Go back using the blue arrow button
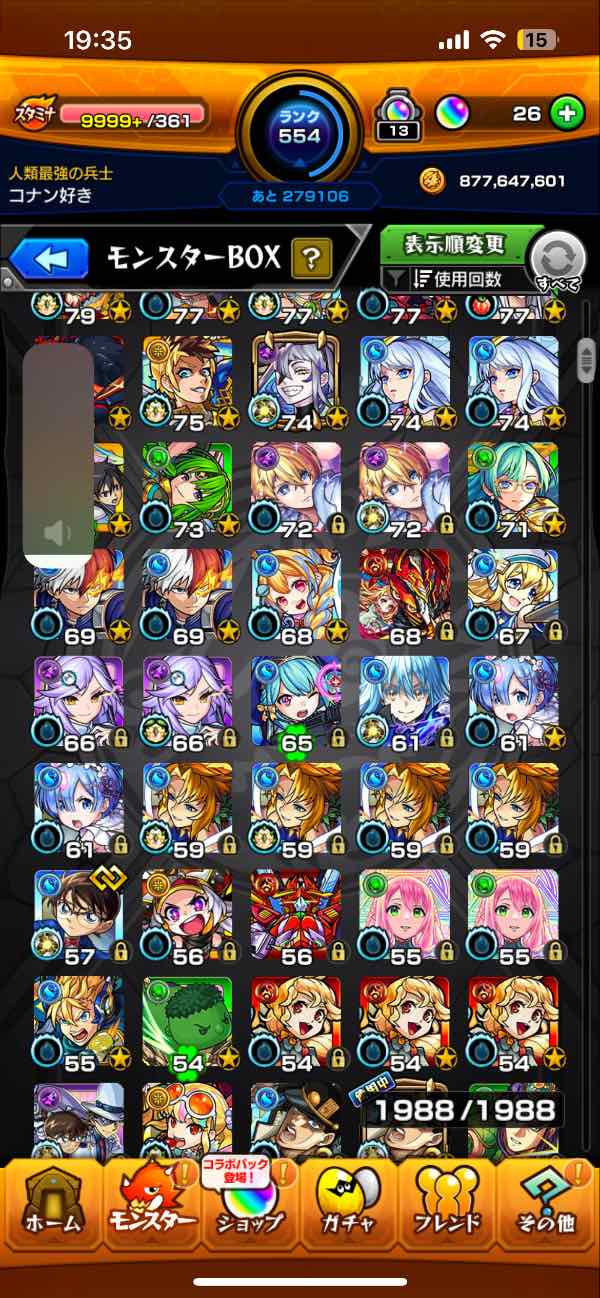 [x=49, y=260]
